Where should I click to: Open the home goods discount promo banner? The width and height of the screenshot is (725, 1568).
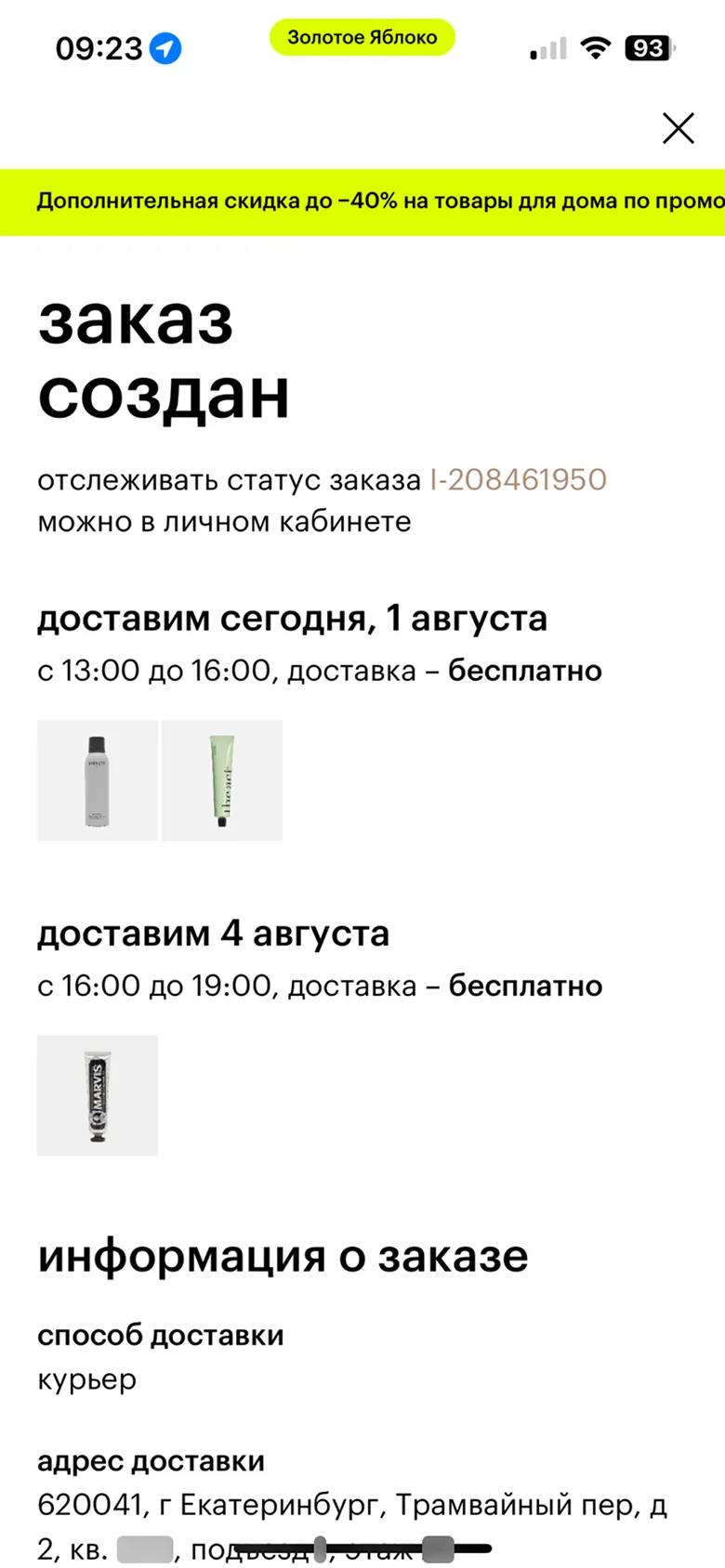pyautogui.click(x=362, y=202)
